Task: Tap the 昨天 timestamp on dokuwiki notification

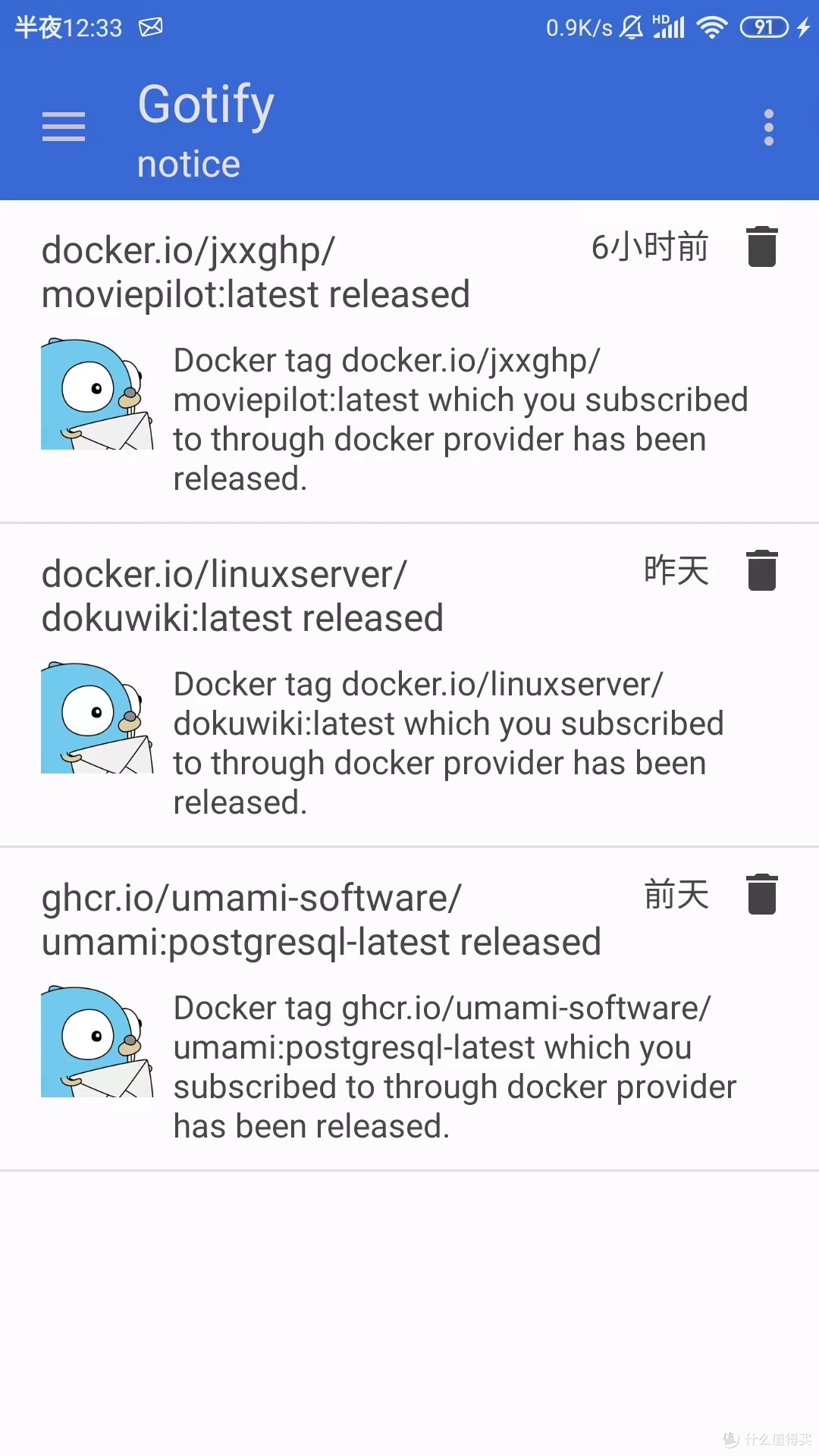Action: tap(676, 570)
